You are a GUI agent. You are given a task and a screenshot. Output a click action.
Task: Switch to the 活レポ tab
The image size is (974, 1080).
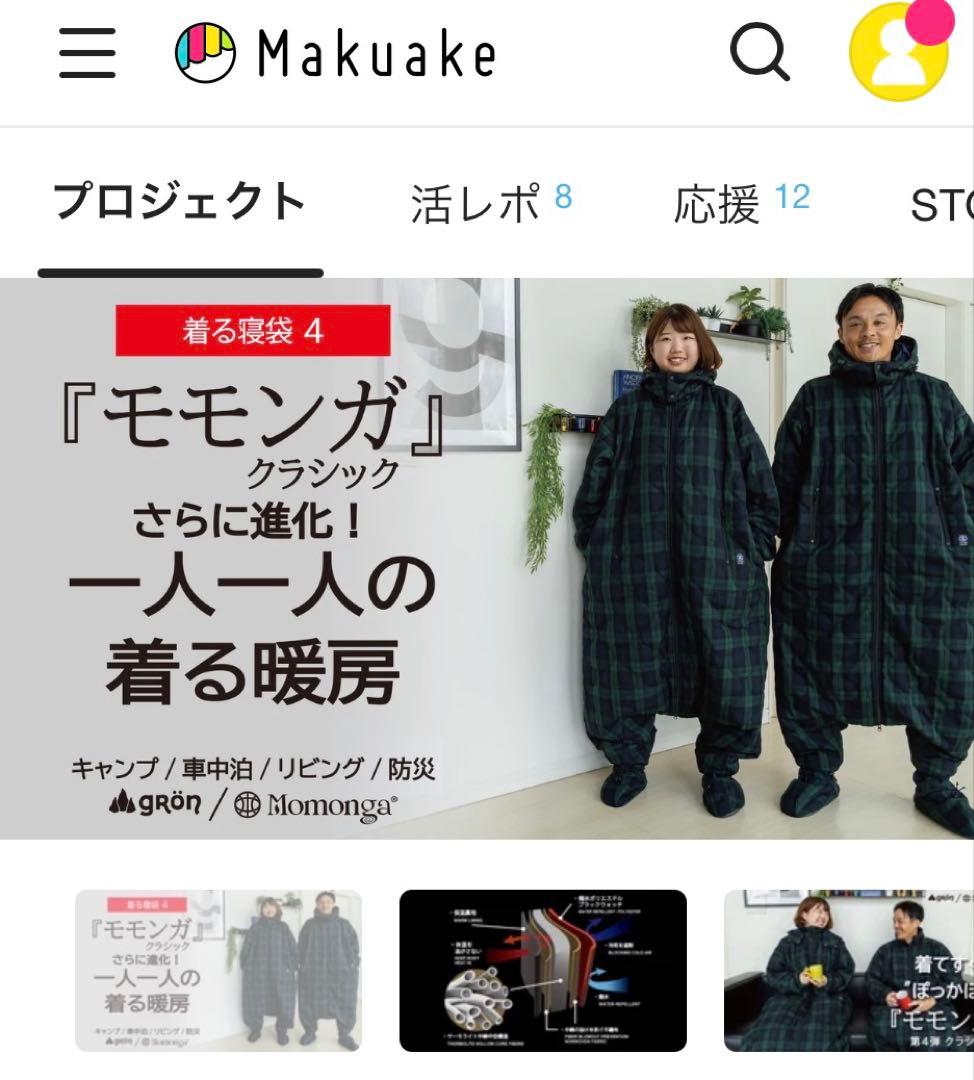point(490,203)
